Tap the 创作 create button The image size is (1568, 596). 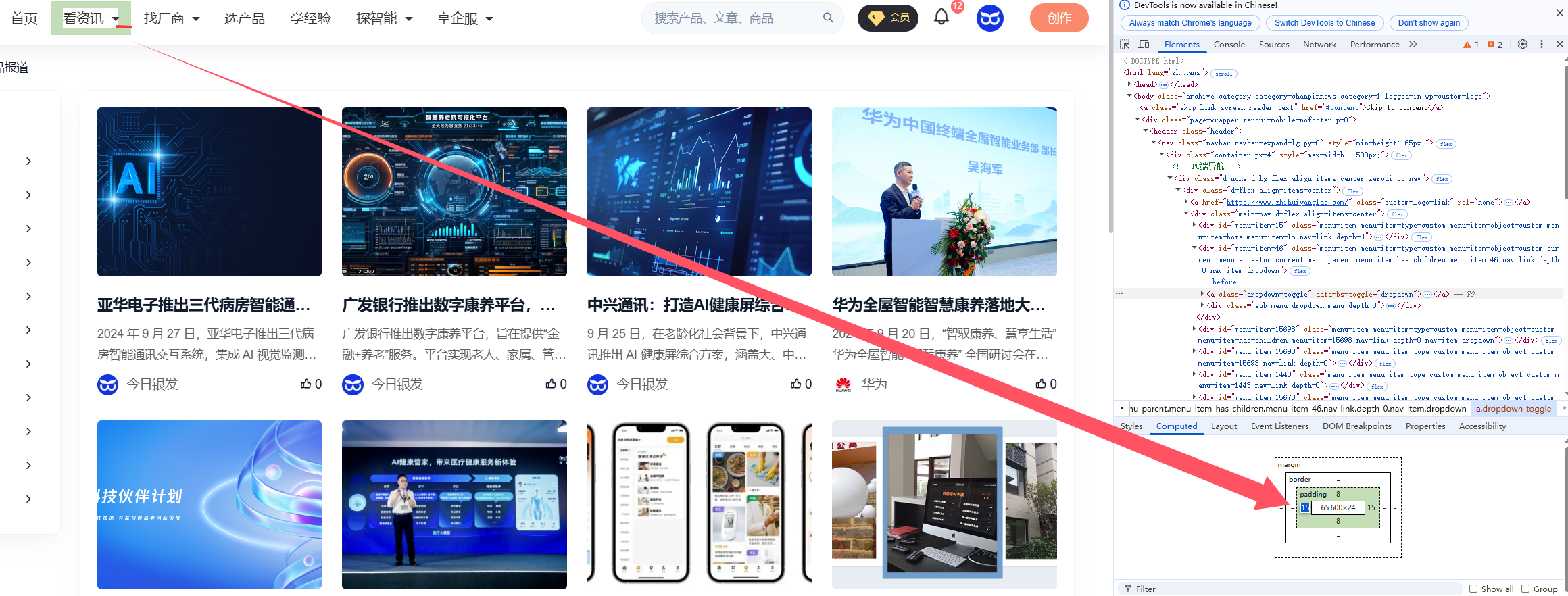coord(1058,18)
